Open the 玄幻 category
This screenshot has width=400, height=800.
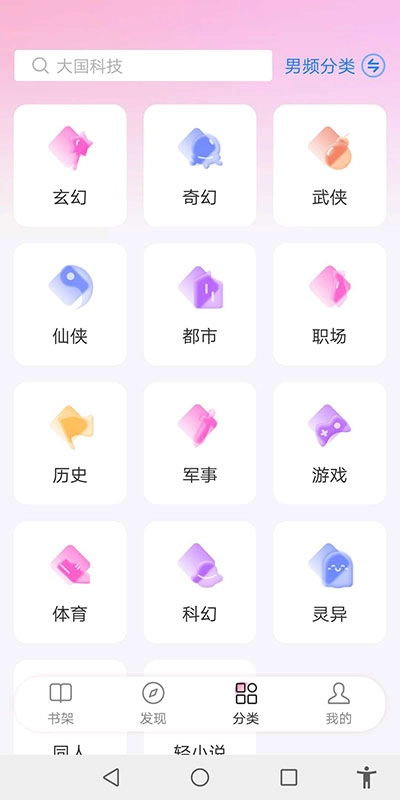coord(70,165)
